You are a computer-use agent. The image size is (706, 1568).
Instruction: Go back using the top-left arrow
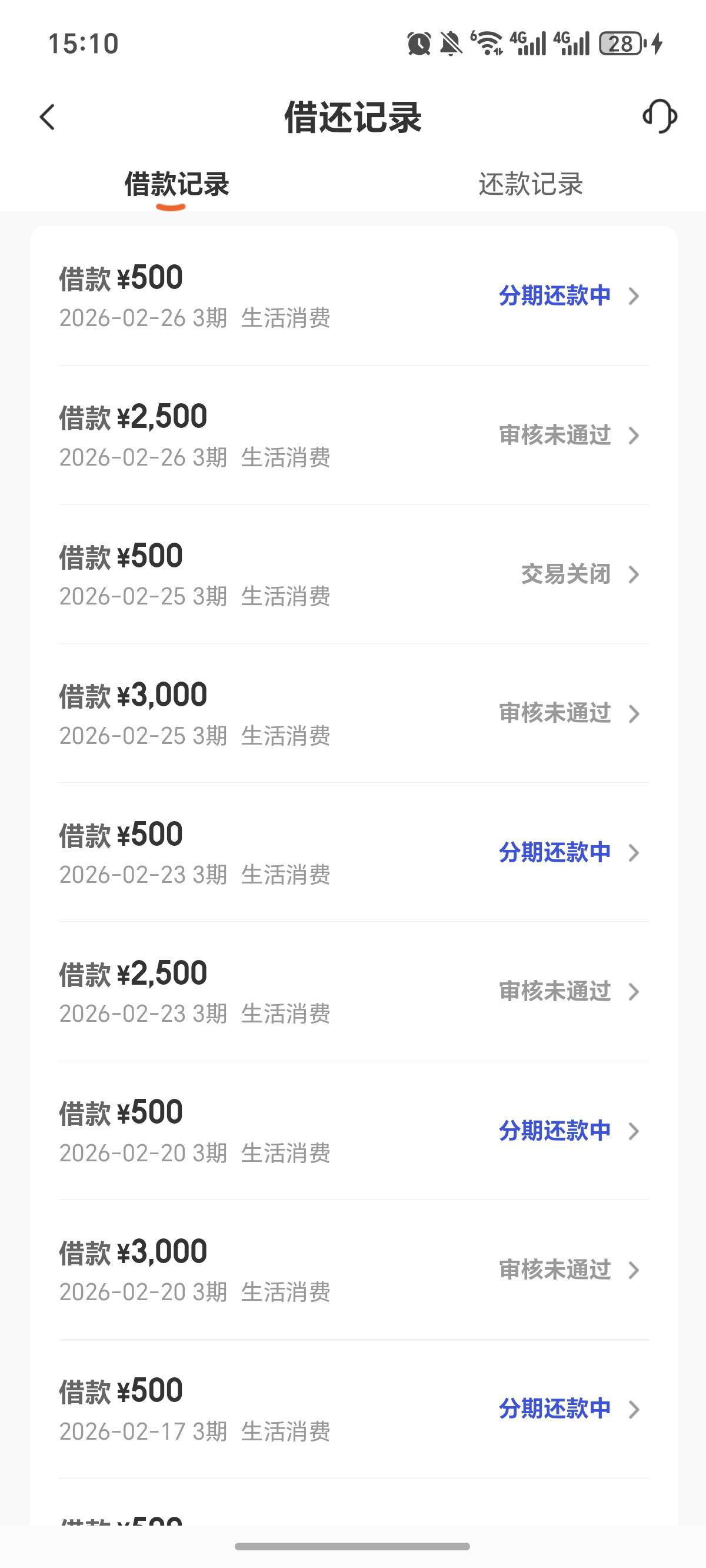pyautogui.click(x=48, y=117)
